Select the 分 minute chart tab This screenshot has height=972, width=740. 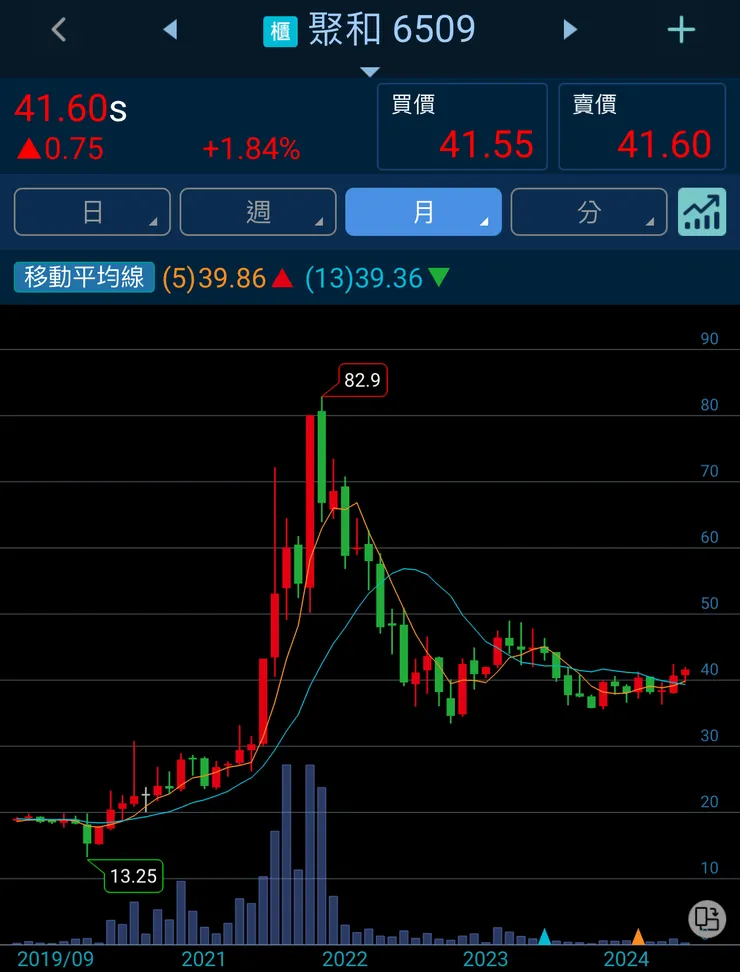pos(589,212)
